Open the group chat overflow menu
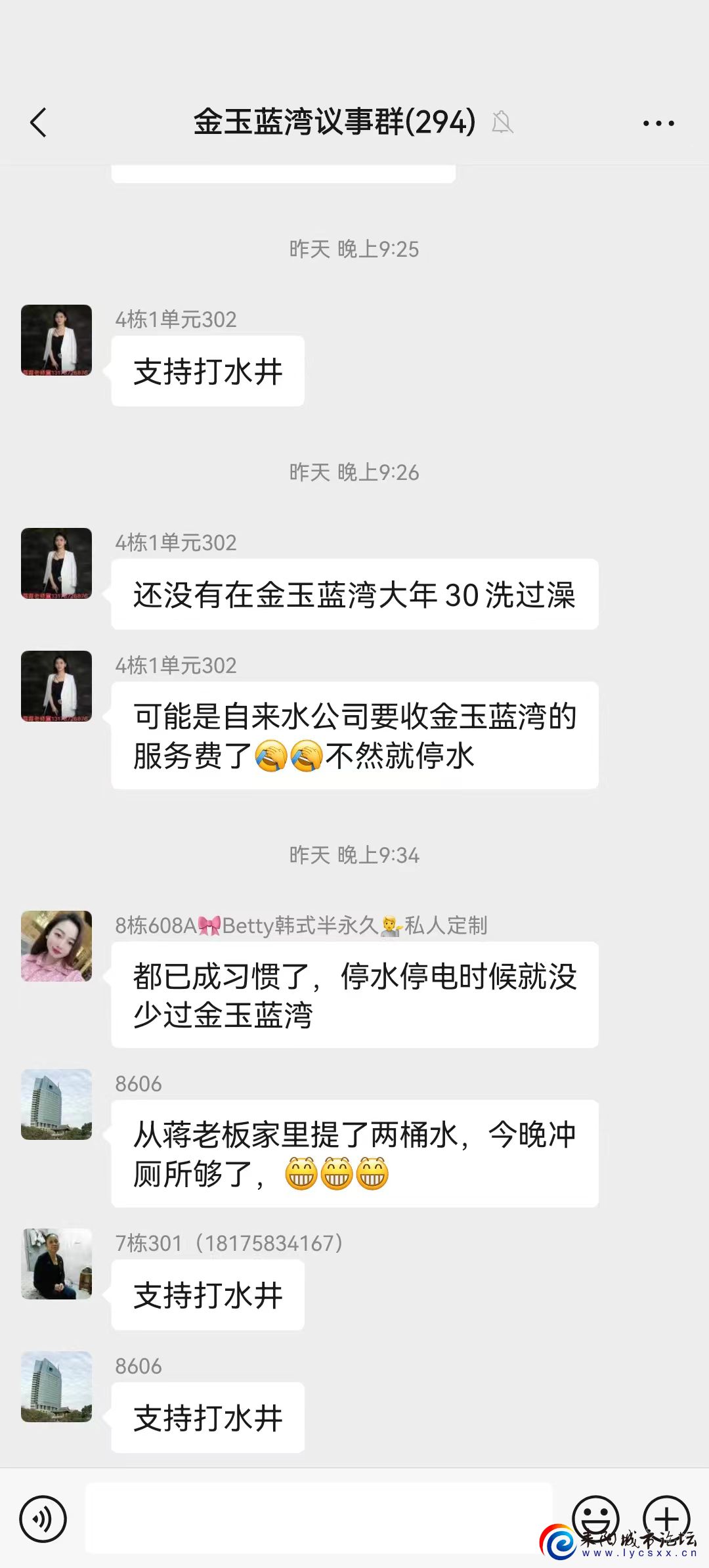 coord(658,123)
